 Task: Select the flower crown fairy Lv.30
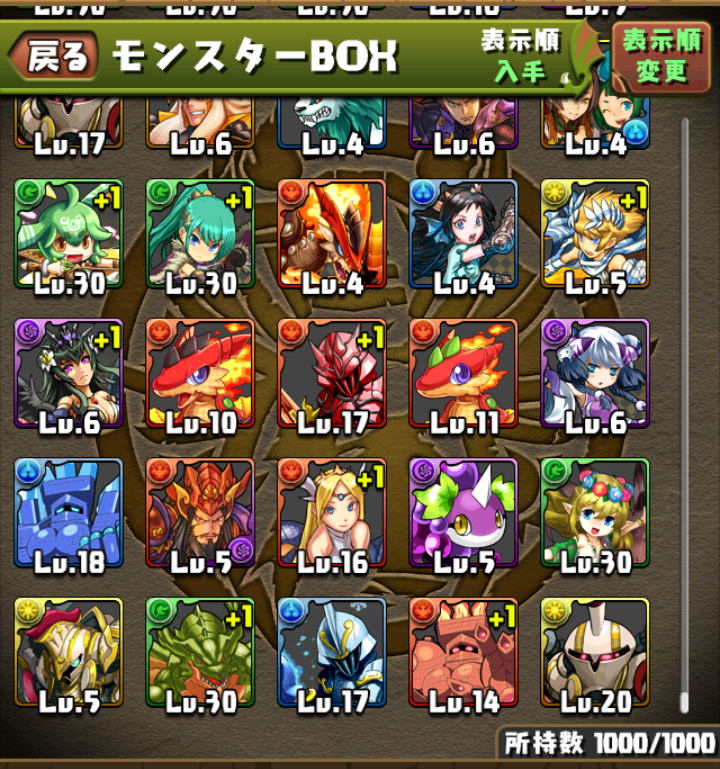[595, 513]
